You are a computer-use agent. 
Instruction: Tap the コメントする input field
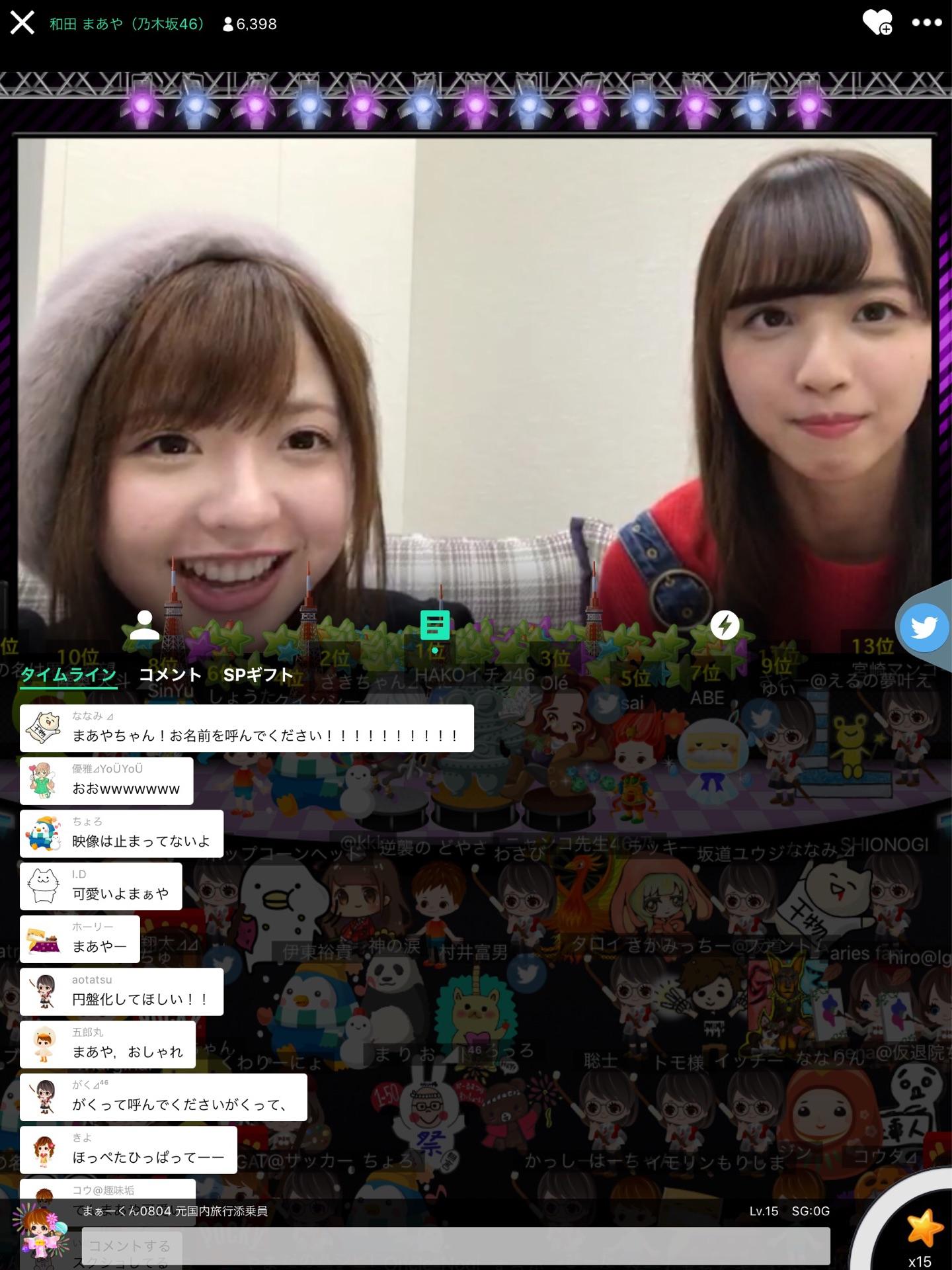[456, 1246]
